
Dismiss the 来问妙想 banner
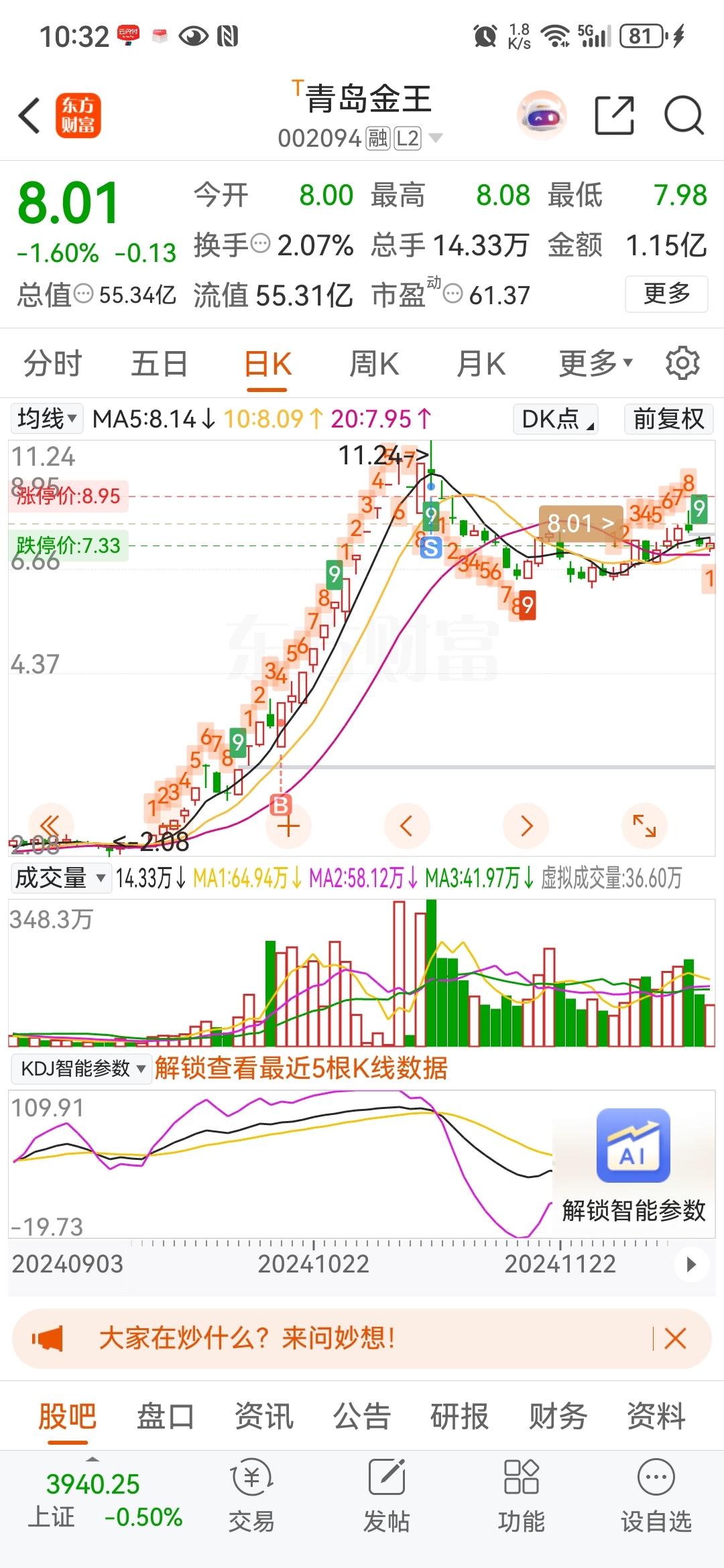(x=675, y=1339)
